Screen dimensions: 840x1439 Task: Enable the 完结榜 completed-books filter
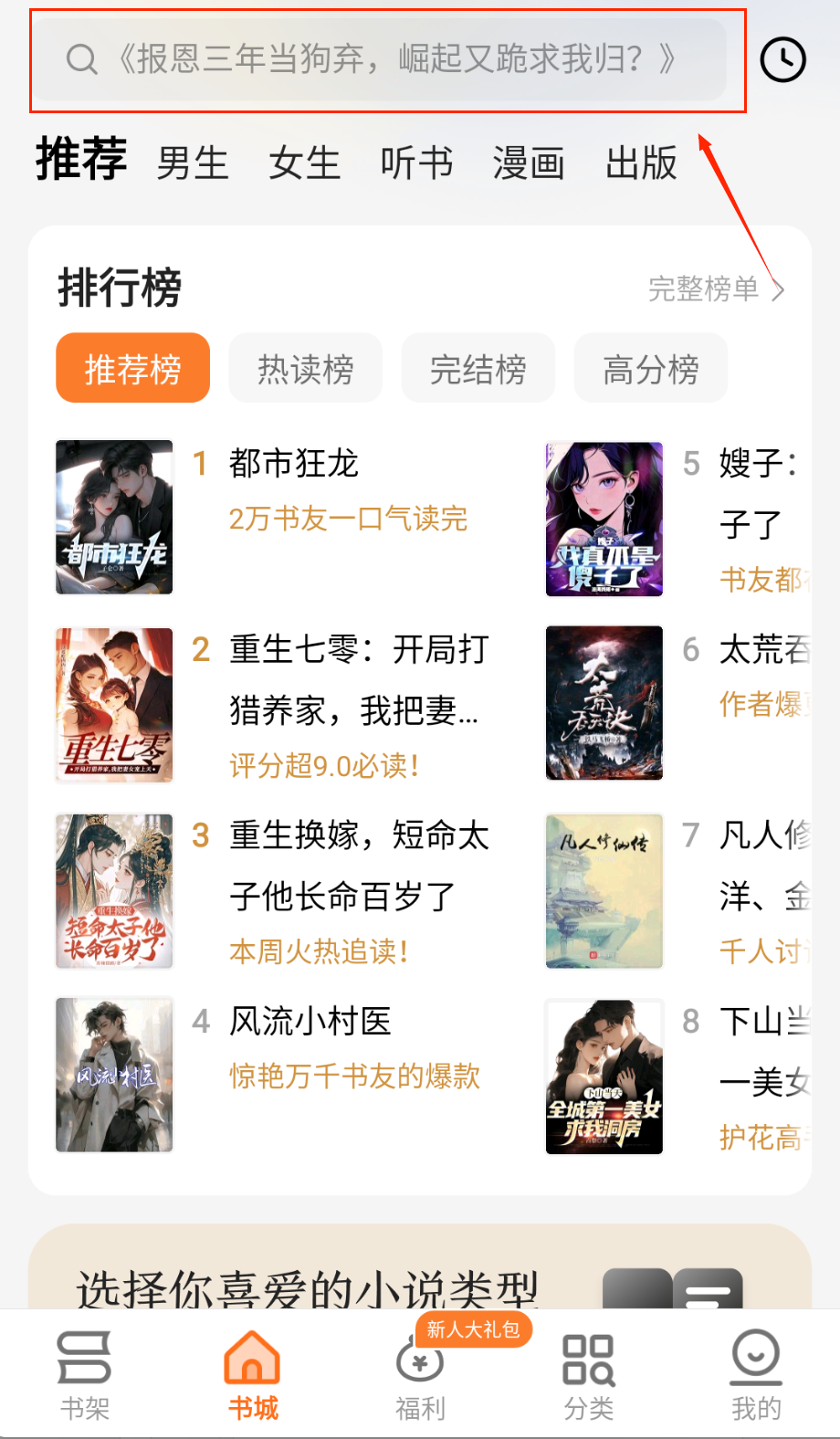(478, 368)
